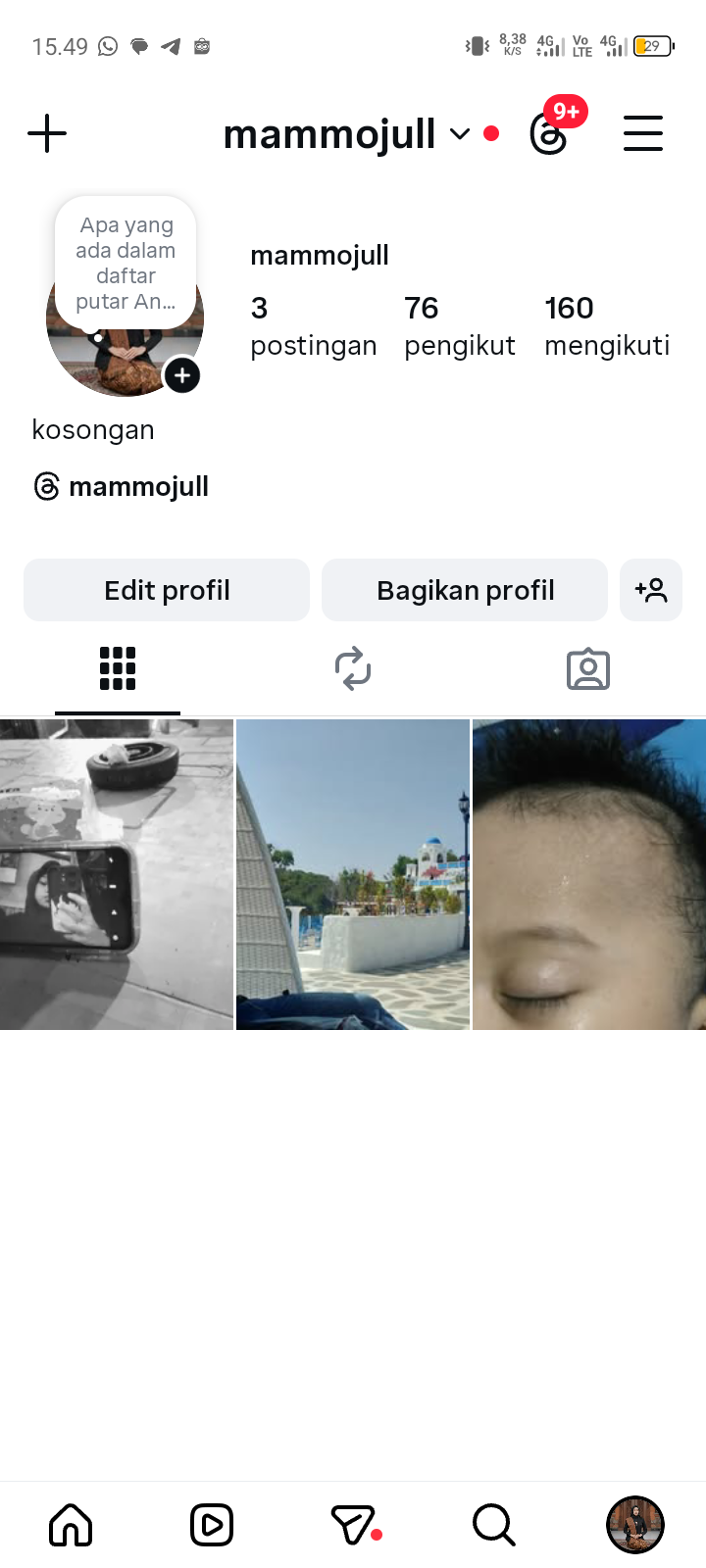Add a story via the profile picture plus badge
This screenshot has height=1568, width=706.
point(182,375)
